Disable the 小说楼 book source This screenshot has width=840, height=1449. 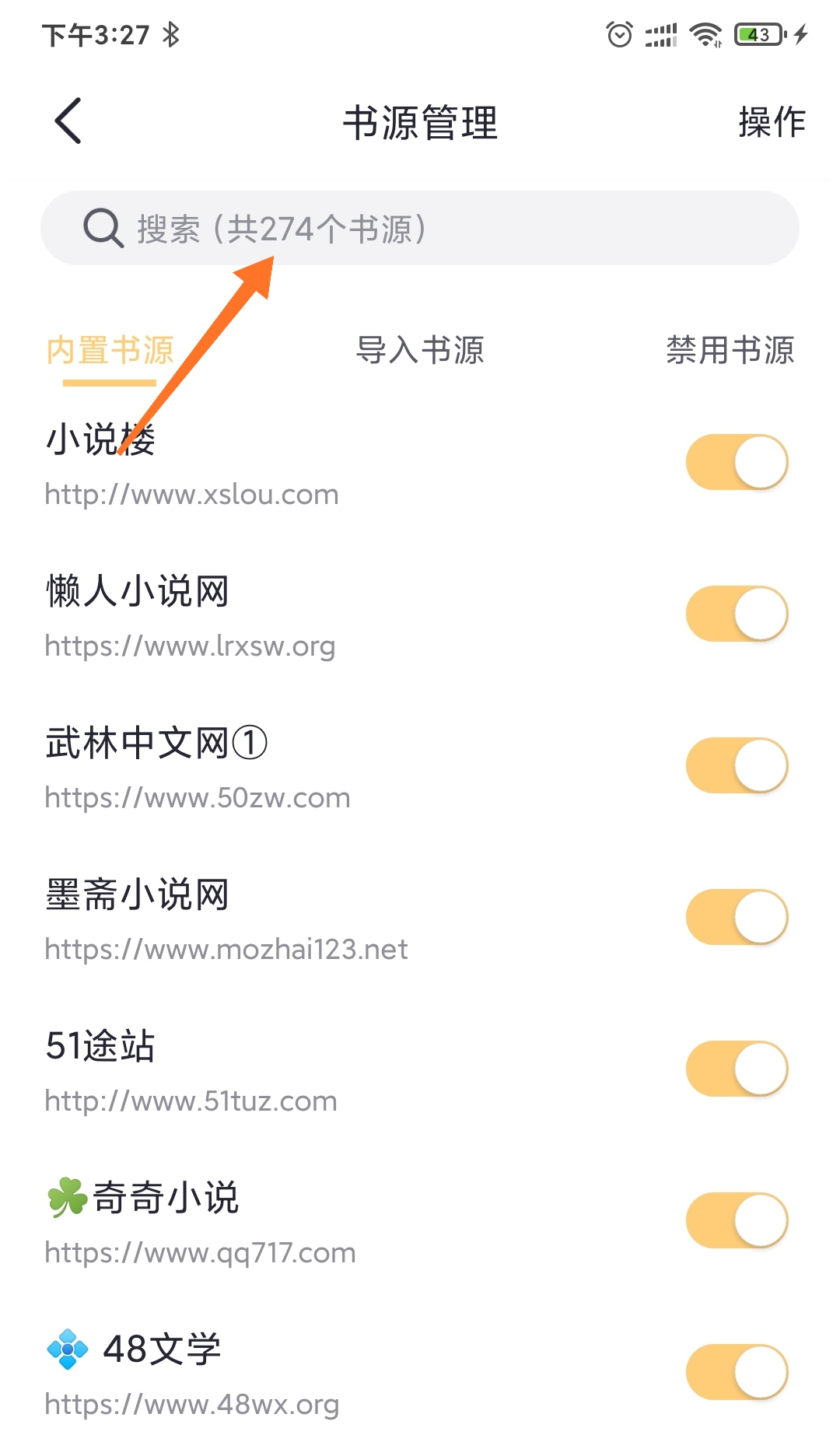[736, 460]
